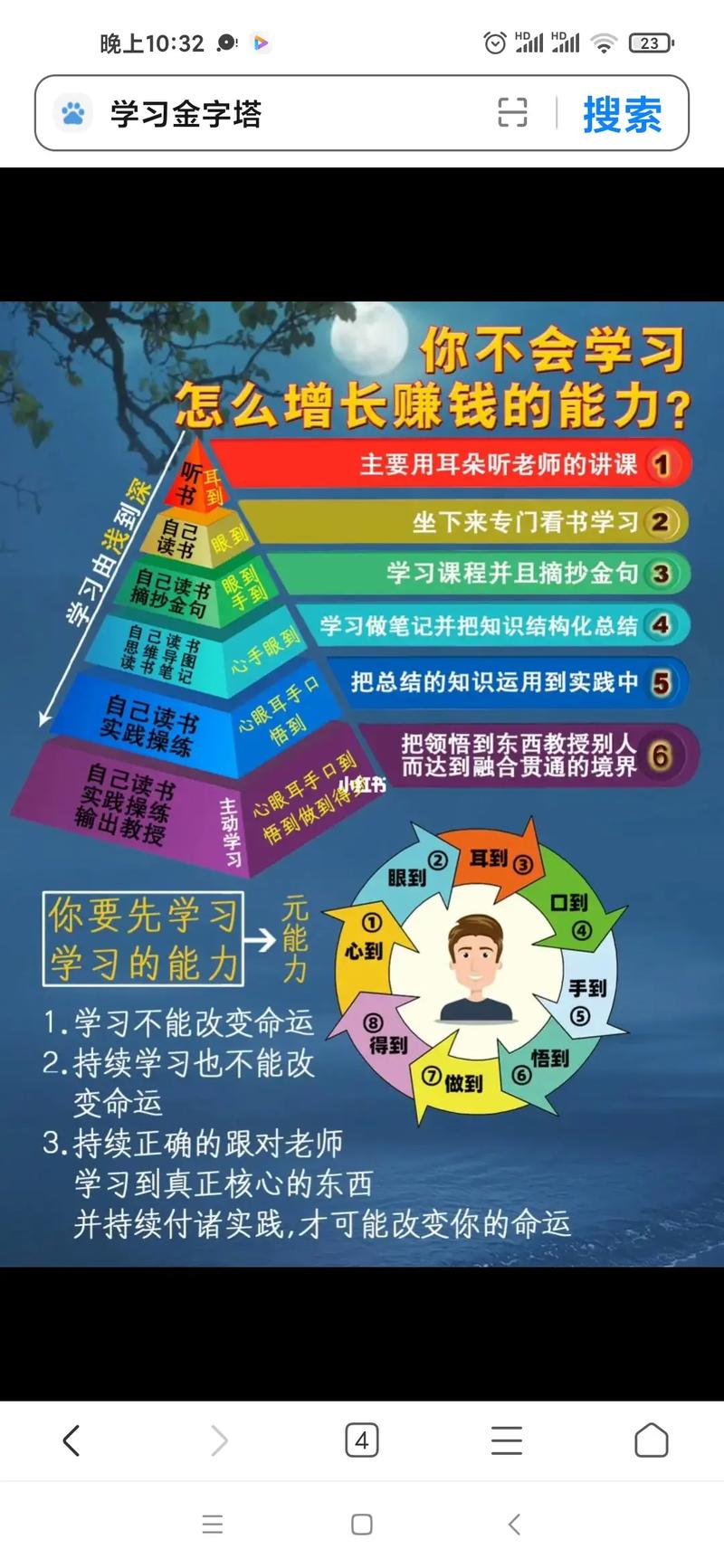724x1568 pixels.
Task: Open the scan icon in search bar
Action: [512, 113]
